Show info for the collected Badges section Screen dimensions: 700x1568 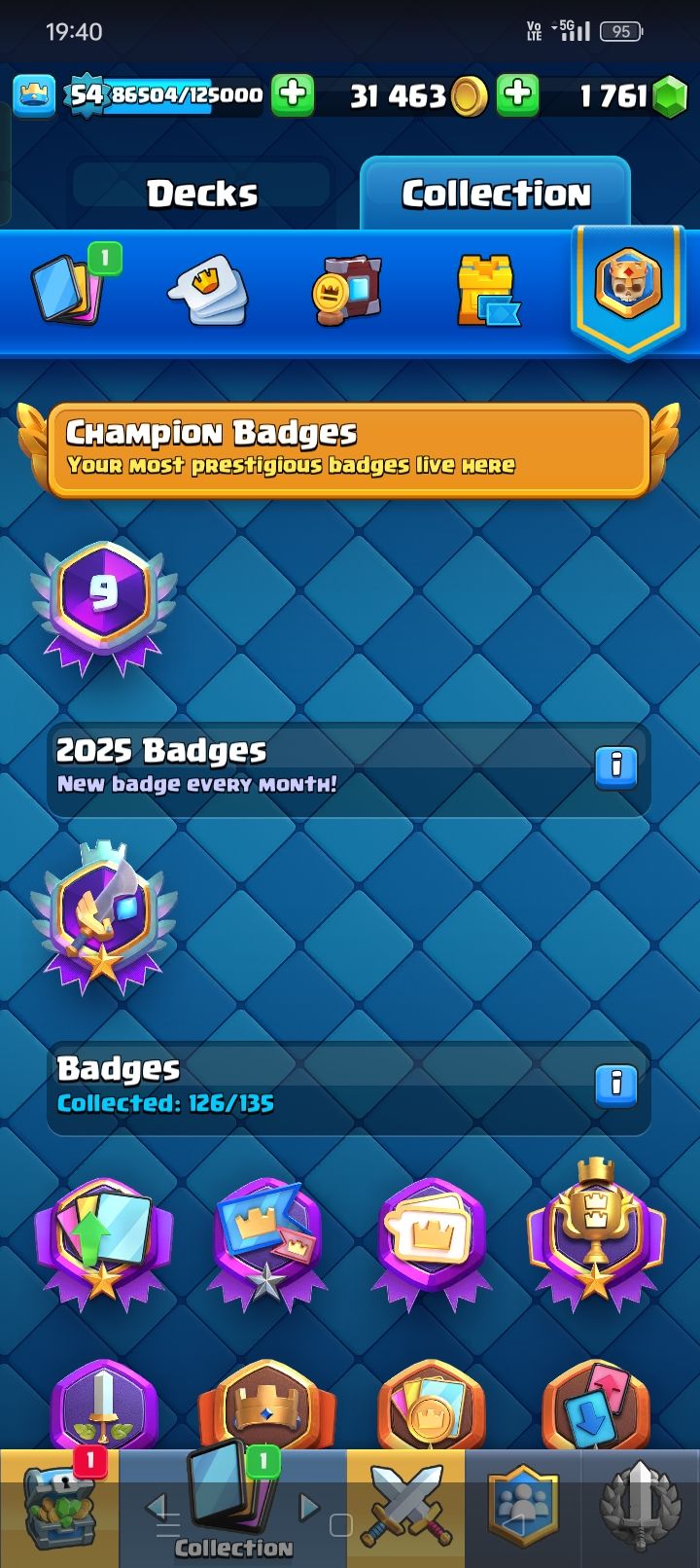(615, 1085)
